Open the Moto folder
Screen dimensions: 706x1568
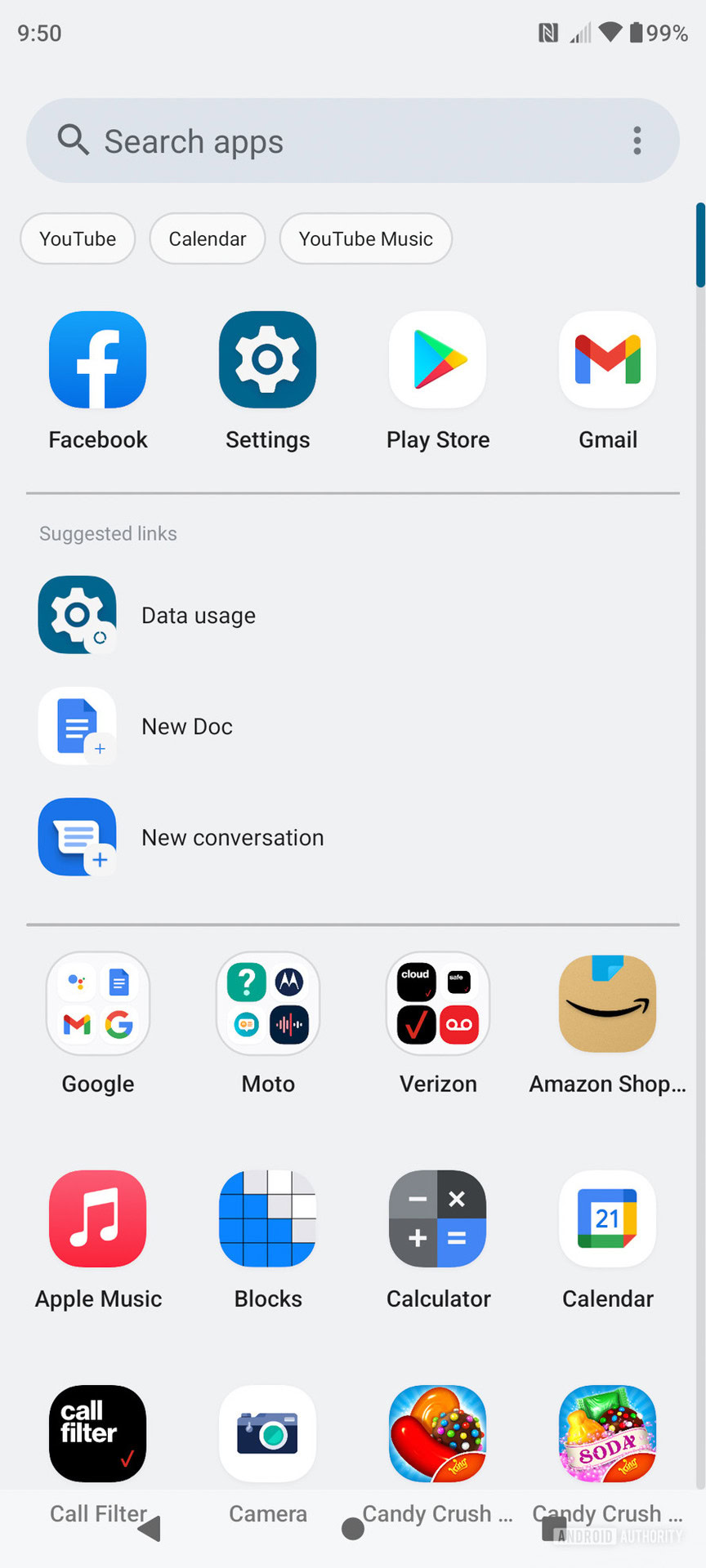(x=268, y=1004)
